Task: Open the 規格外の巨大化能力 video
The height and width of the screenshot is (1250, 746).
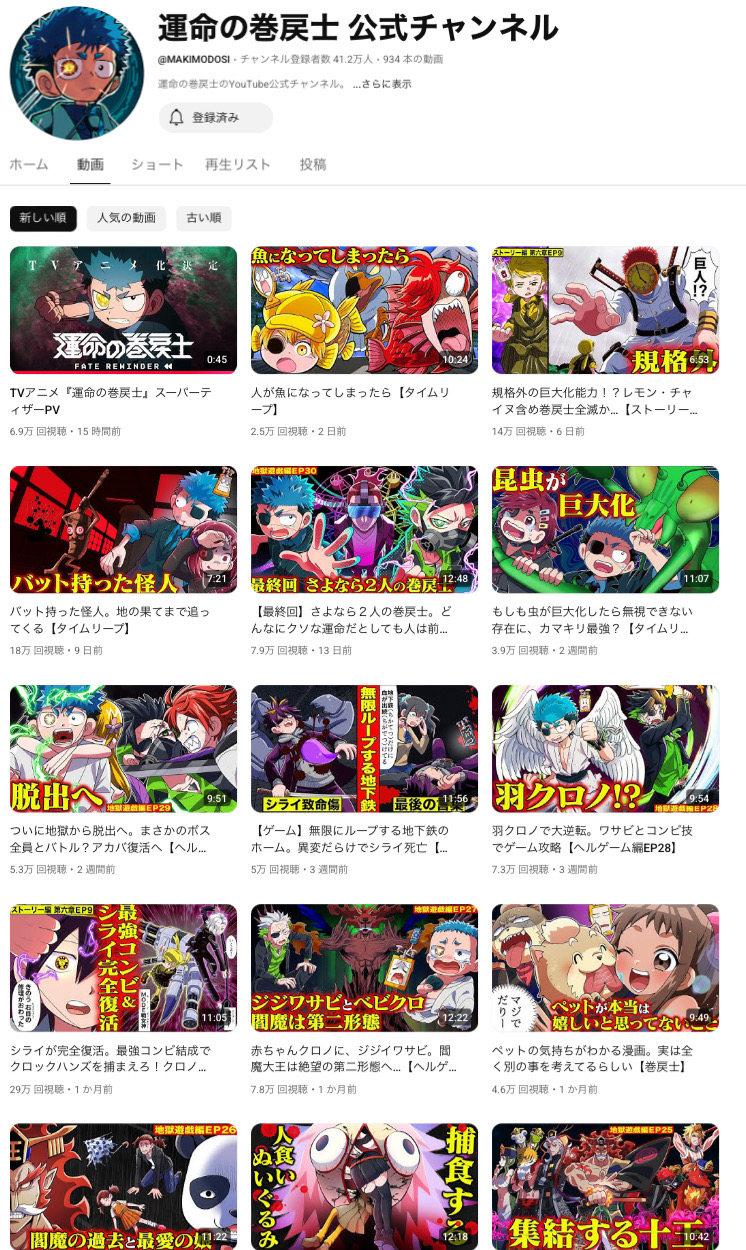Action: pyautogui.click(x=605, y=310)
